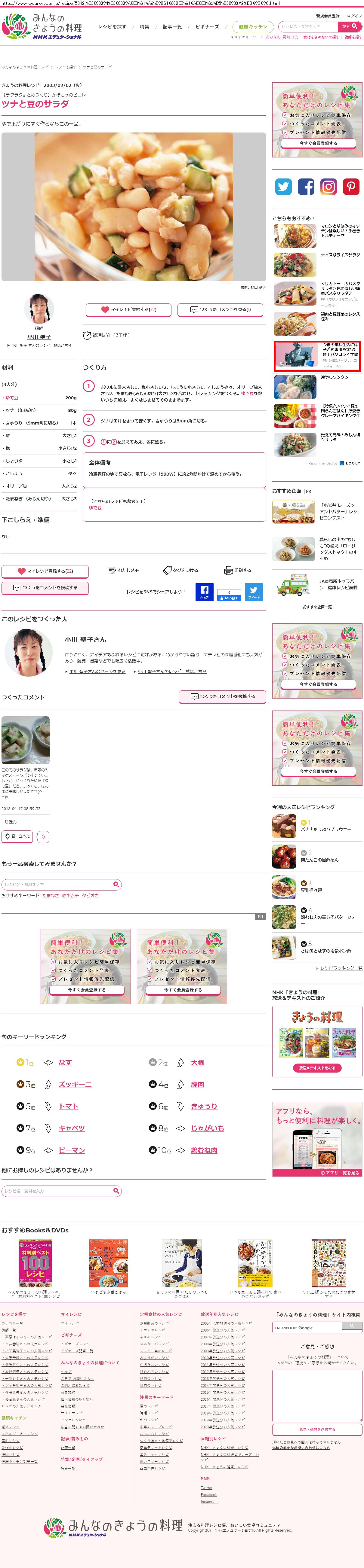Image resolution: width=364 pixels, height=1568 pixels.
Task: Mark comment as 役に立った
Action: click(18, 836)
